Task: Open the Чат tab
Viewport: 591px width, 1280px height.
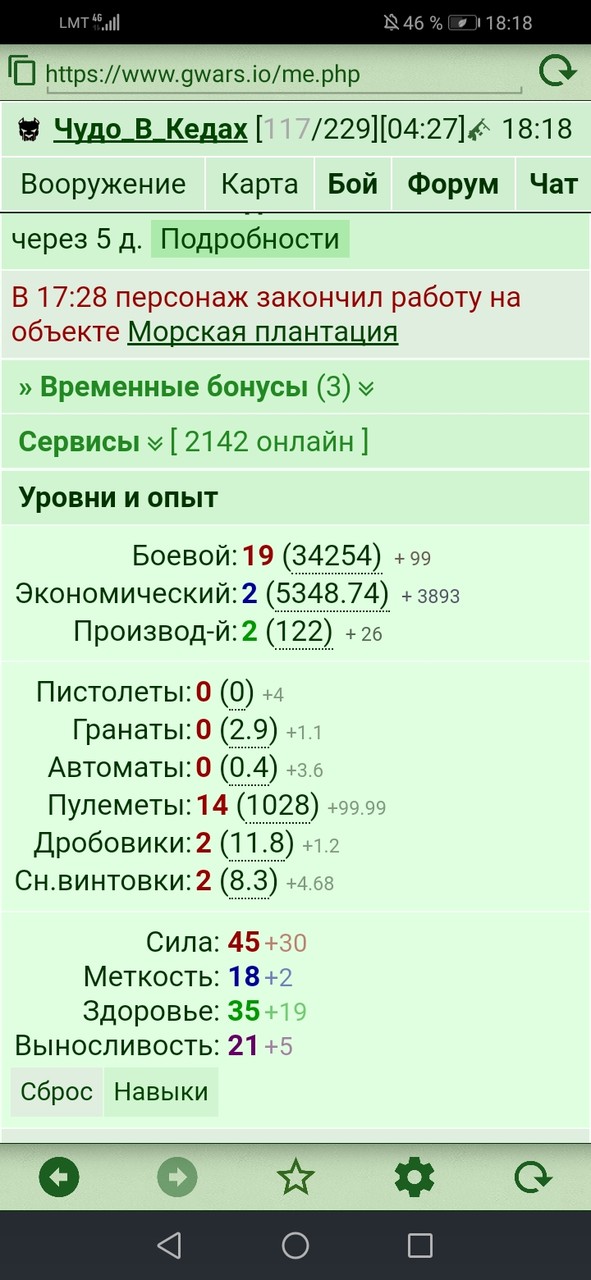Action: tap(553, 184)
